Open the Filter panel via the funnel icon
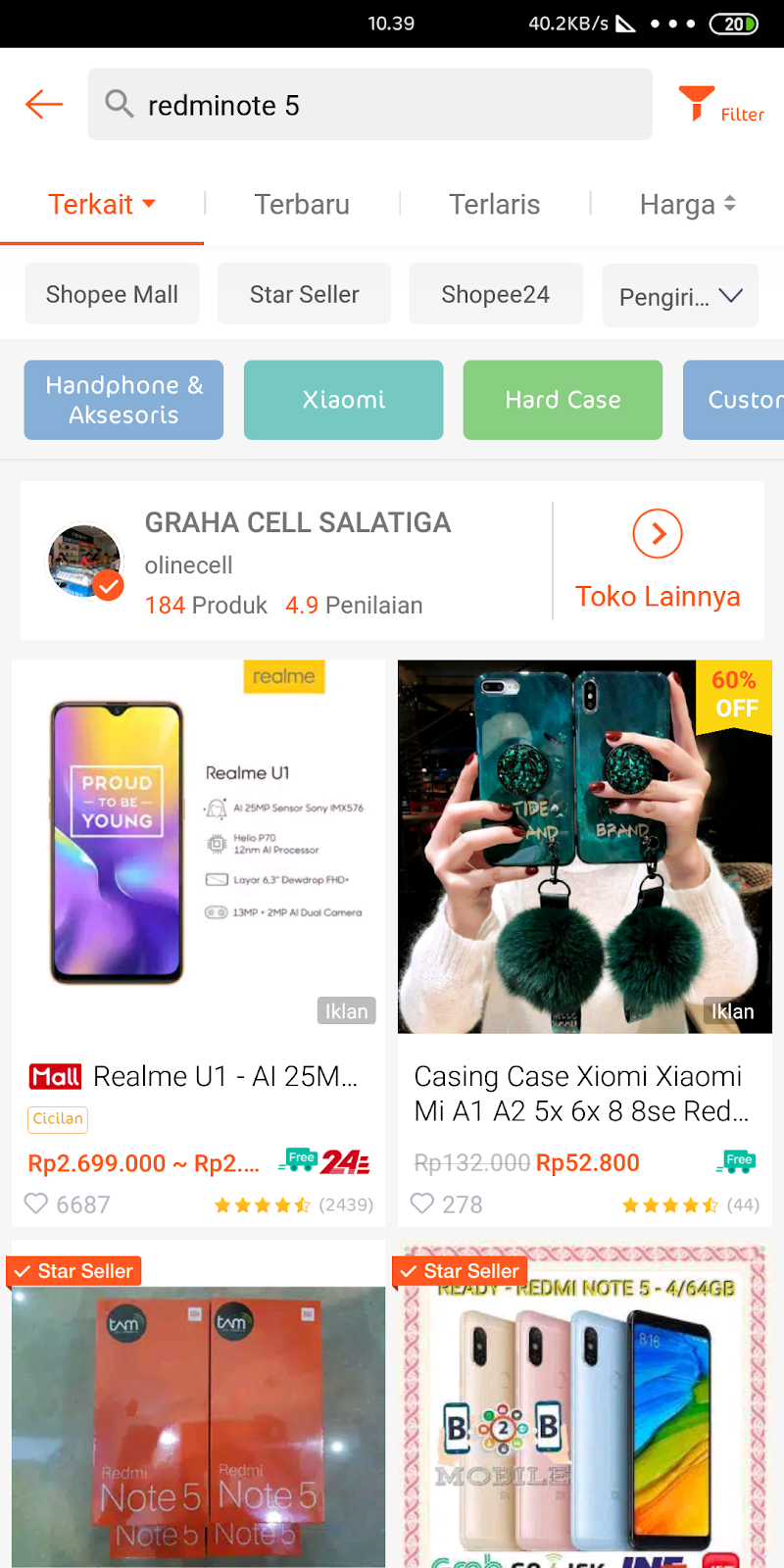The image size is (784, 1568). tap(696, 103)
